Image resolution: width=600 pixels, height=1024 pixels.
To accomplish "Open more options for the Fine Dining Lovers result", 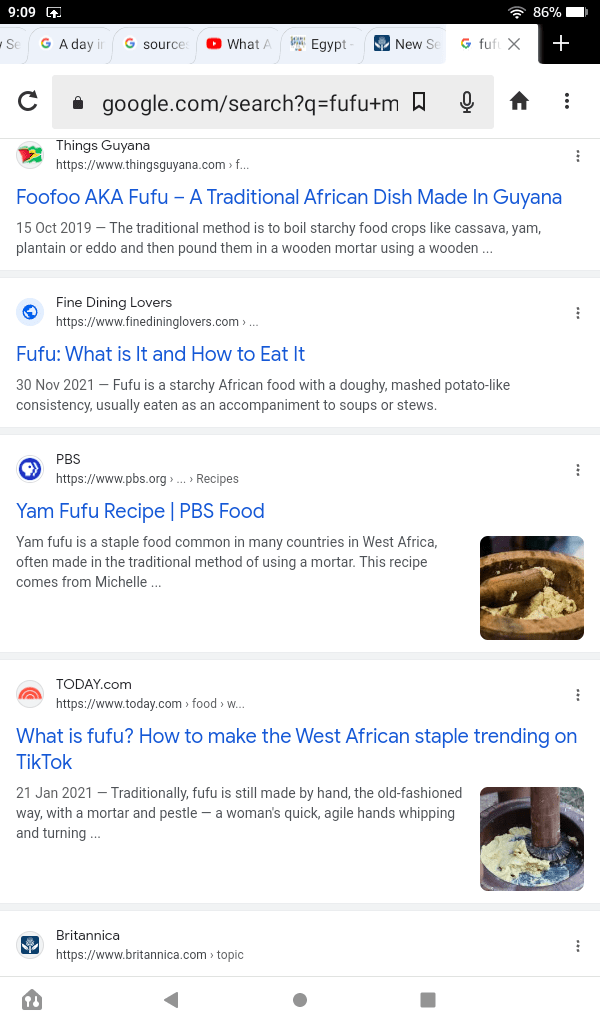I will pyautogui.click(x=578, y=313).
